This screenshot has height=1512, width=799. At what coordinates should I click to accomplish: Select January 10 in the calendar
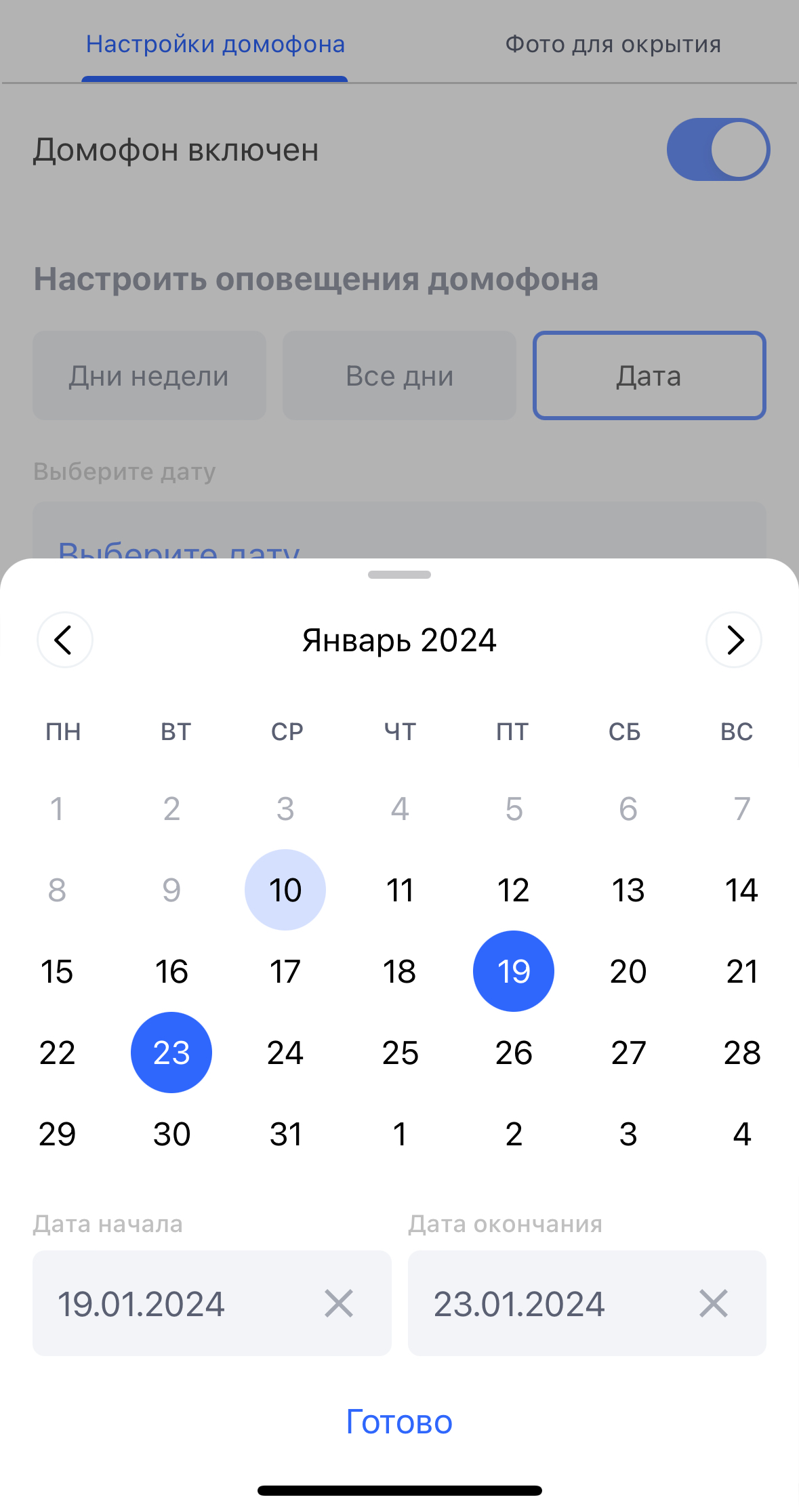(x=285, y=890)
